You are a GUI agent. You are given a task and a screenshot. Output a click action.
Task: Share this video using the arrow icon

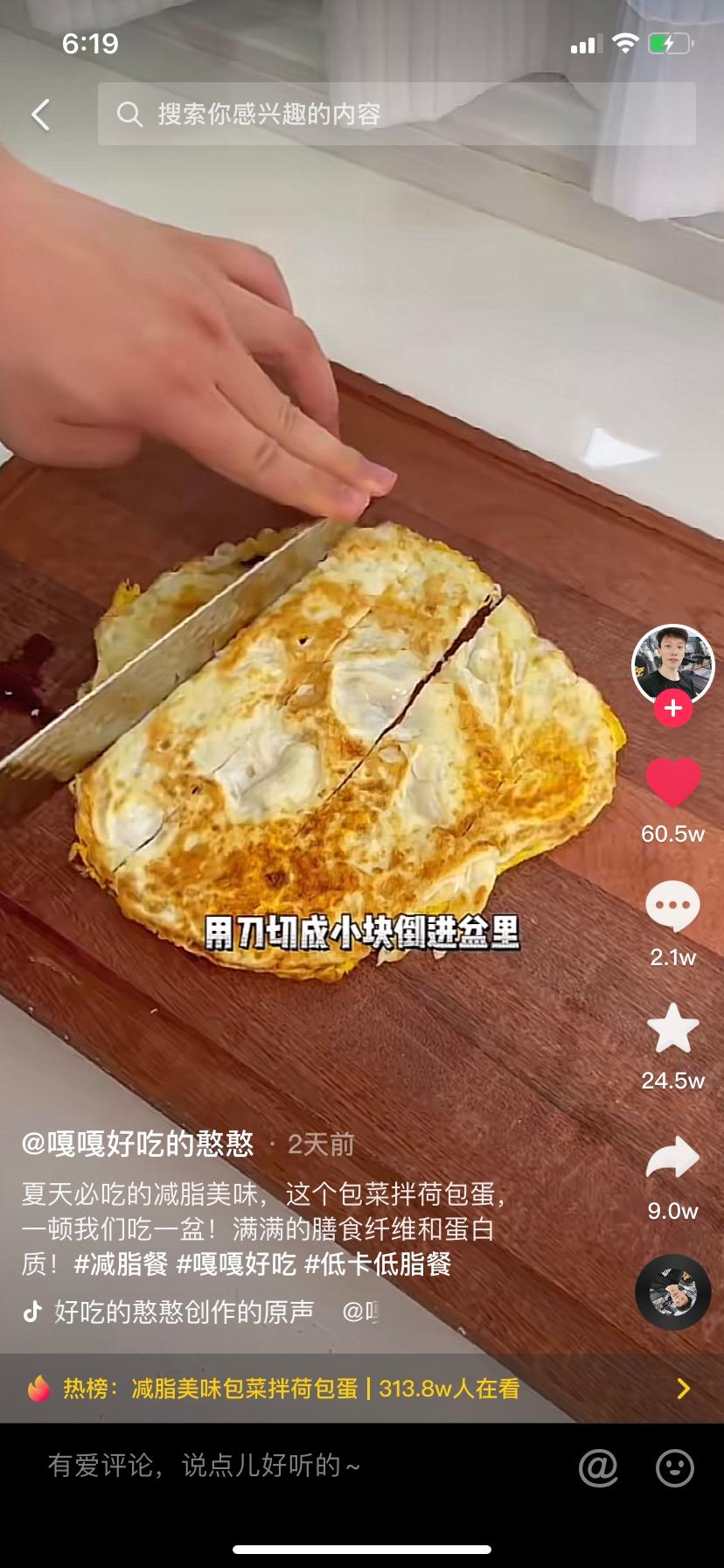(x=672, y=1158)
